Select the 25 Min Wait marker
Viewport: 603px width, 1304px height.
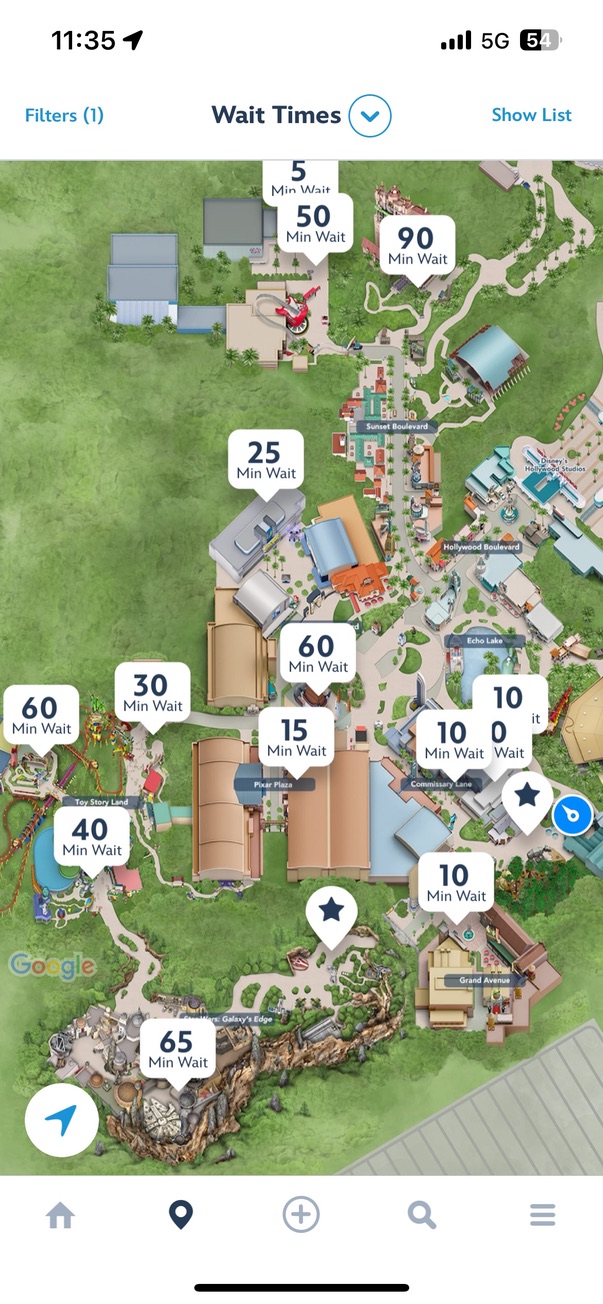(266, 460)
